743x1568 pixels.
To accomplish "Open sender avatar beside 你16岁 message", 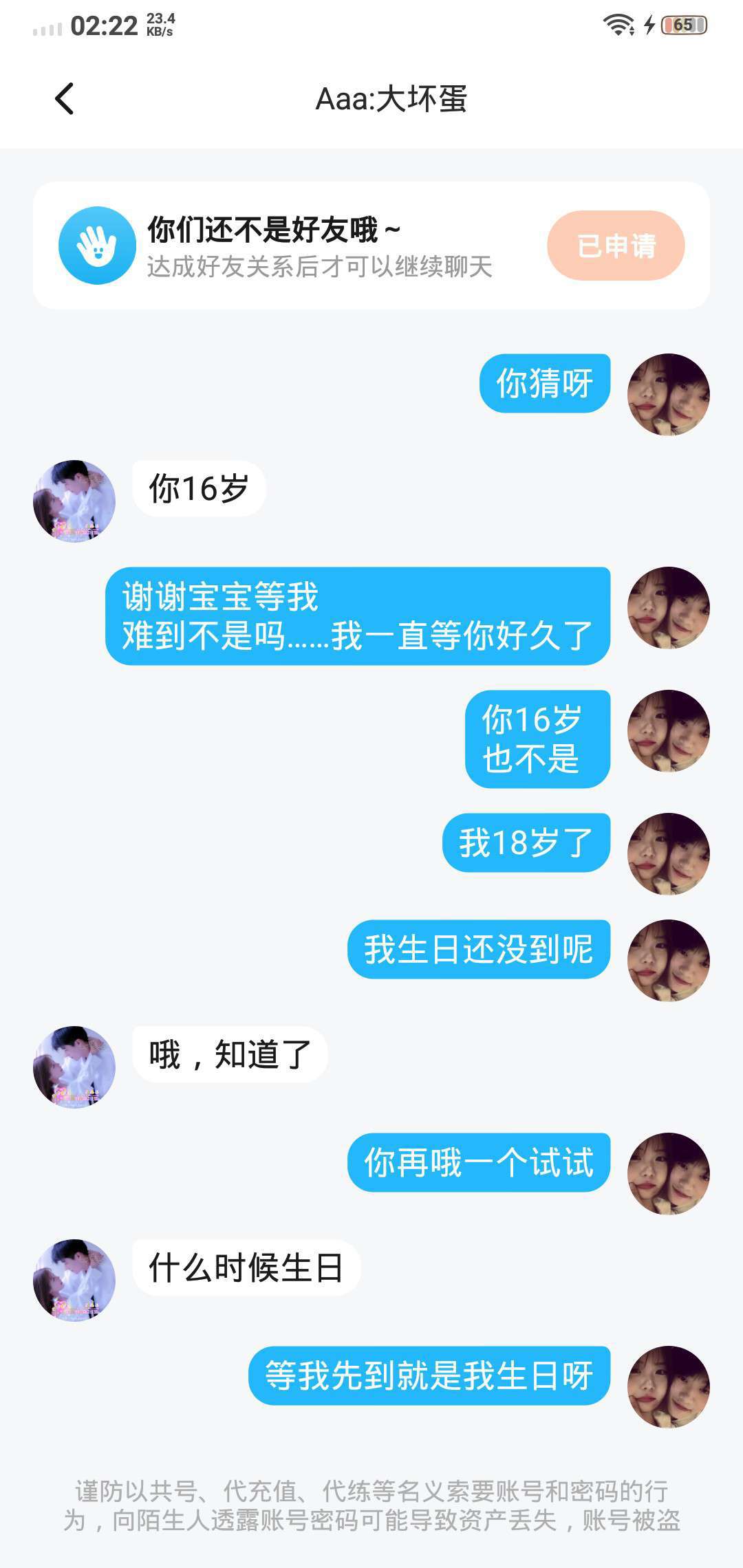I will (x=74, y=501).
